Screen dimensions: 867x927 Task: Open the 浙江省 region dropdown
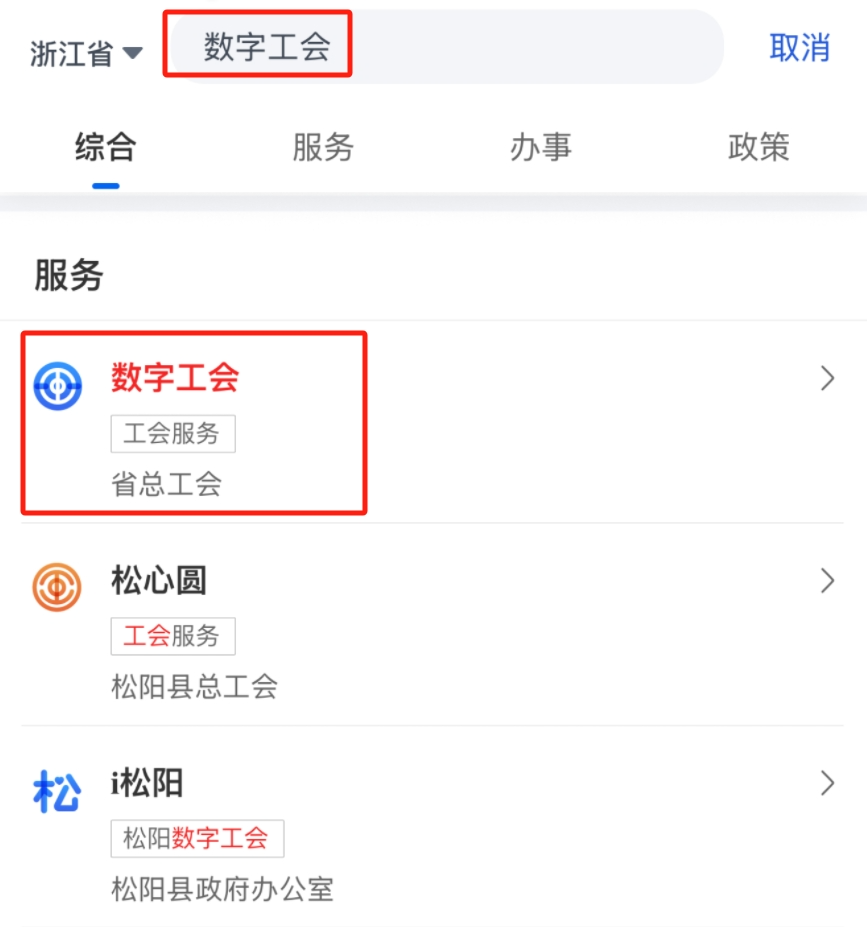point(87,53)
